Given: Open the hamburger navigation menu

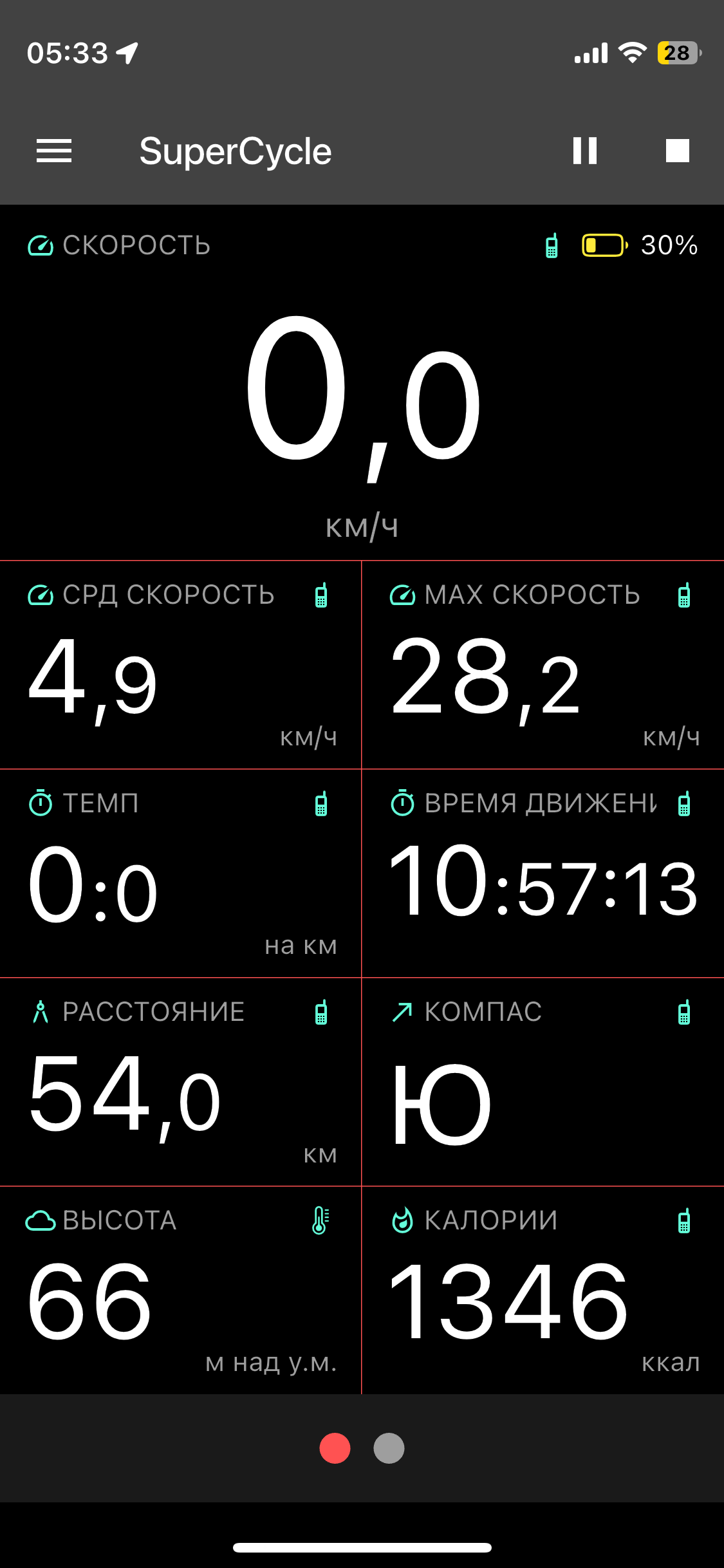Looking at the screenshot, I should tap(54, 151).
